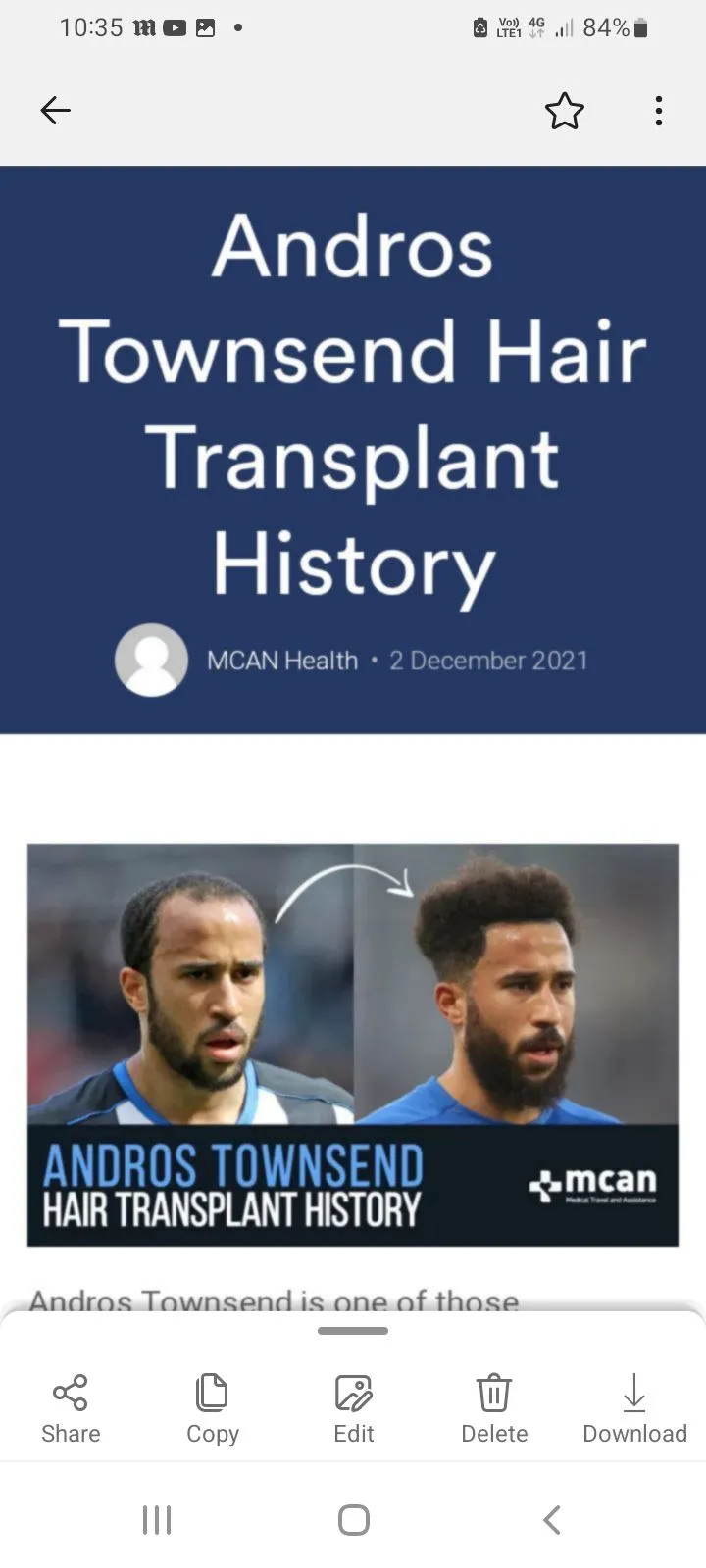
Task: Open recent apps from navigation bar
Action: coord(157,1520)
